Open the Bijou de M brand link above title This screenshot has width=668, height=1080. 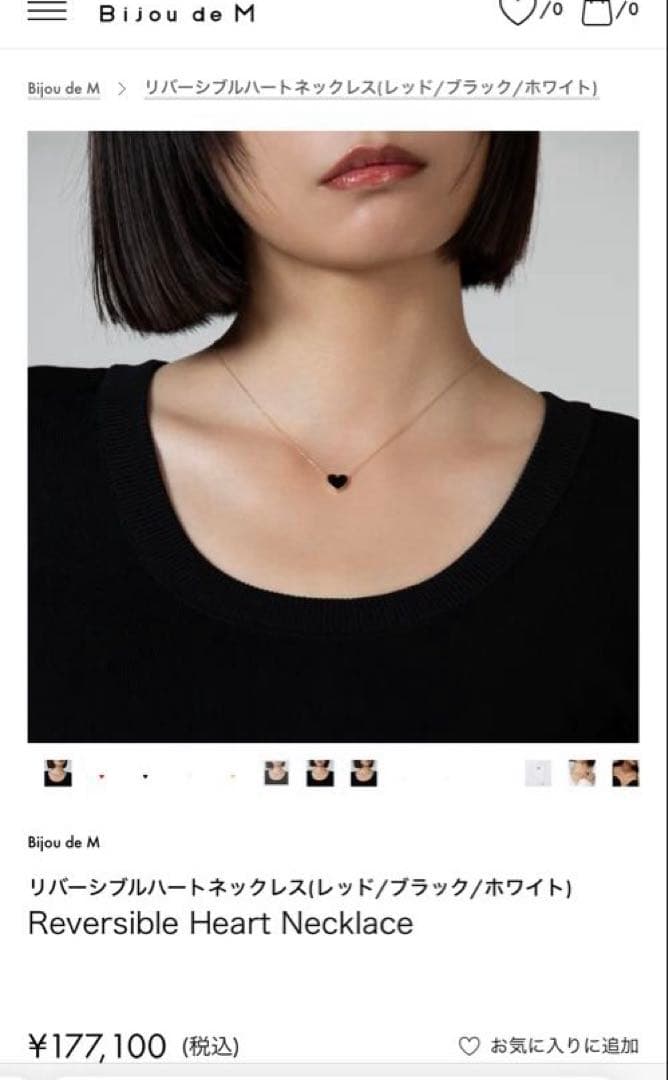[64, 842]
